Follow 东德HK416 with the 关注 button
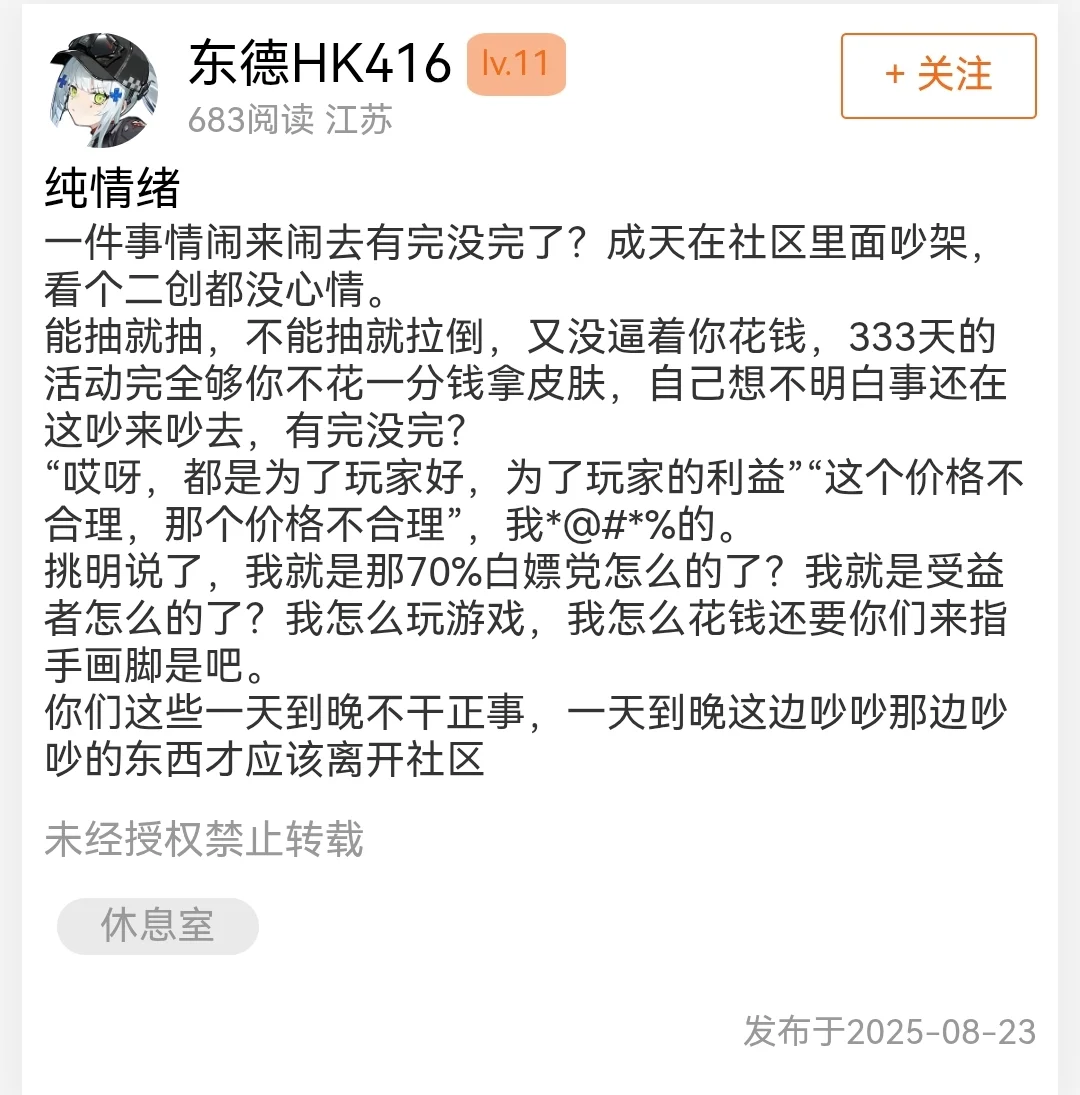This screenshot has width=1080, height=1095. (938, 76)
